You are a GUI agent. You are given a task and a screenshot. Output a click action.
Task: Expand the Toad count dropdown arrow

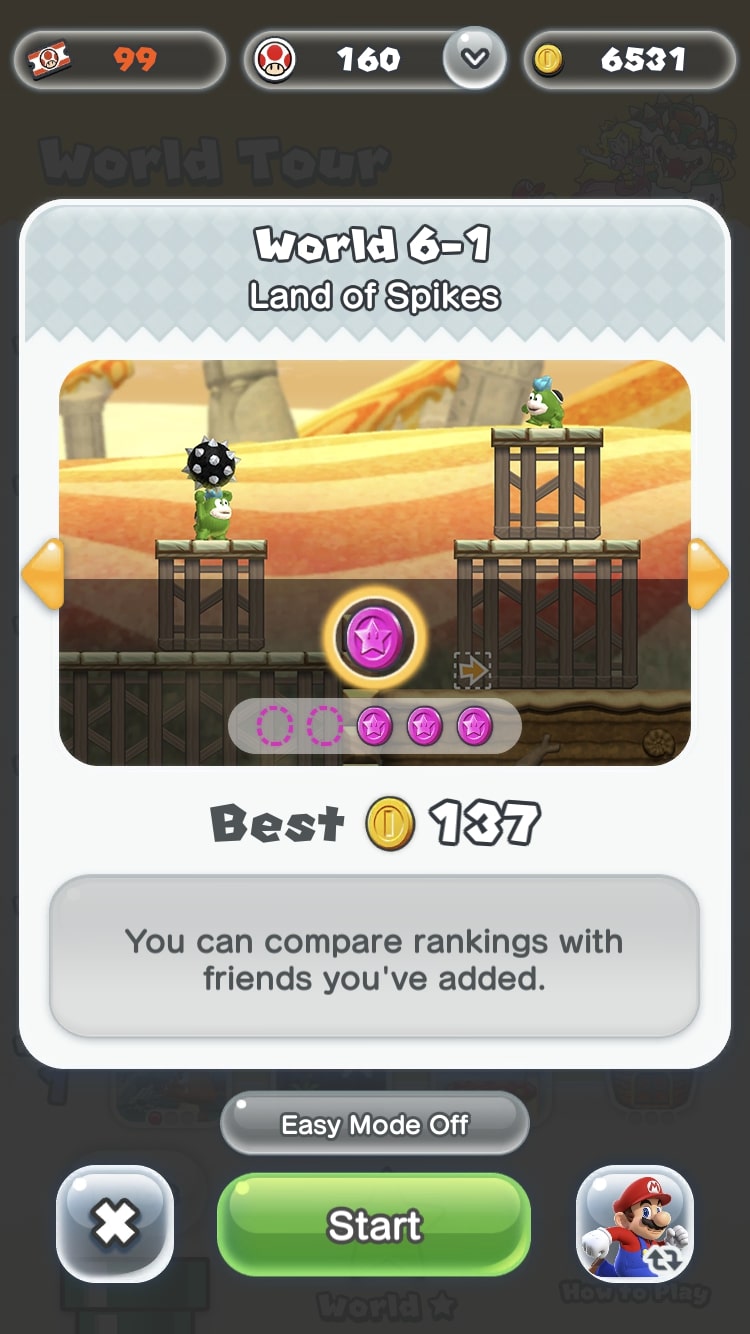pyautogui.click(x=474, y=58)
